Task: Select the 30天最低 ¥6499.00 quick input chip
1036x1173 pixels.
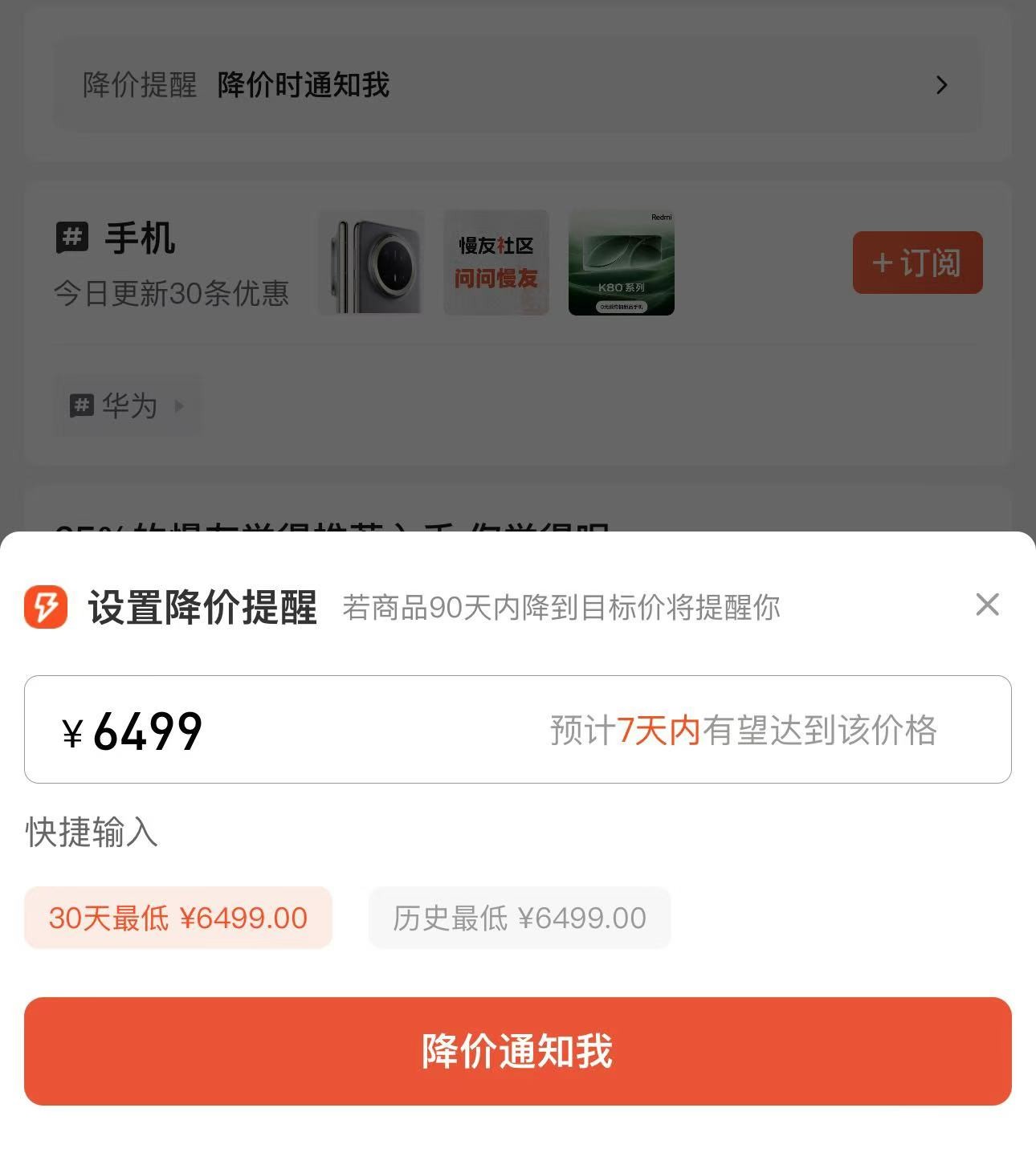Action: pos(178,918)
